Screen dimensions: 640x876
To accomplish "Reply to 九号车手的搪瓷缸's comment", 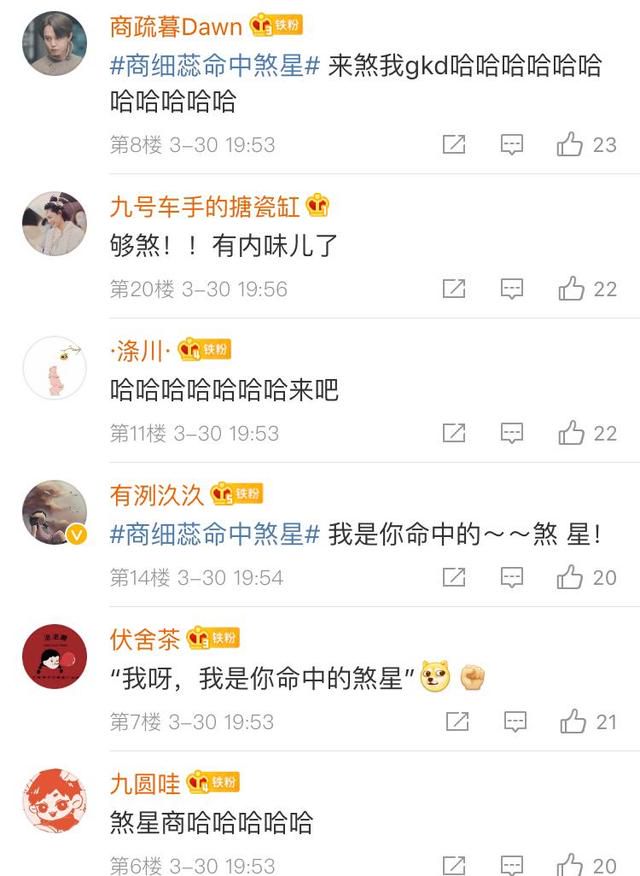I will click(512, 289).
